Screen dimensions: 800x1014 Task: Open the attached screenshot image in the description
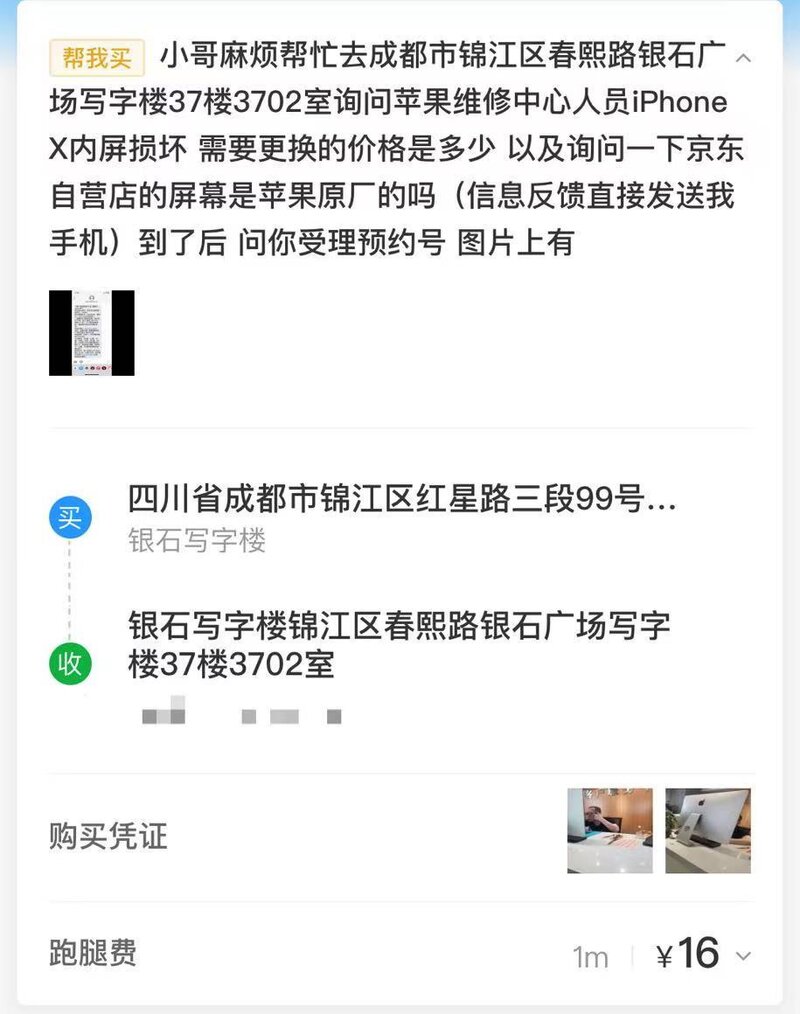coord(92,333)
